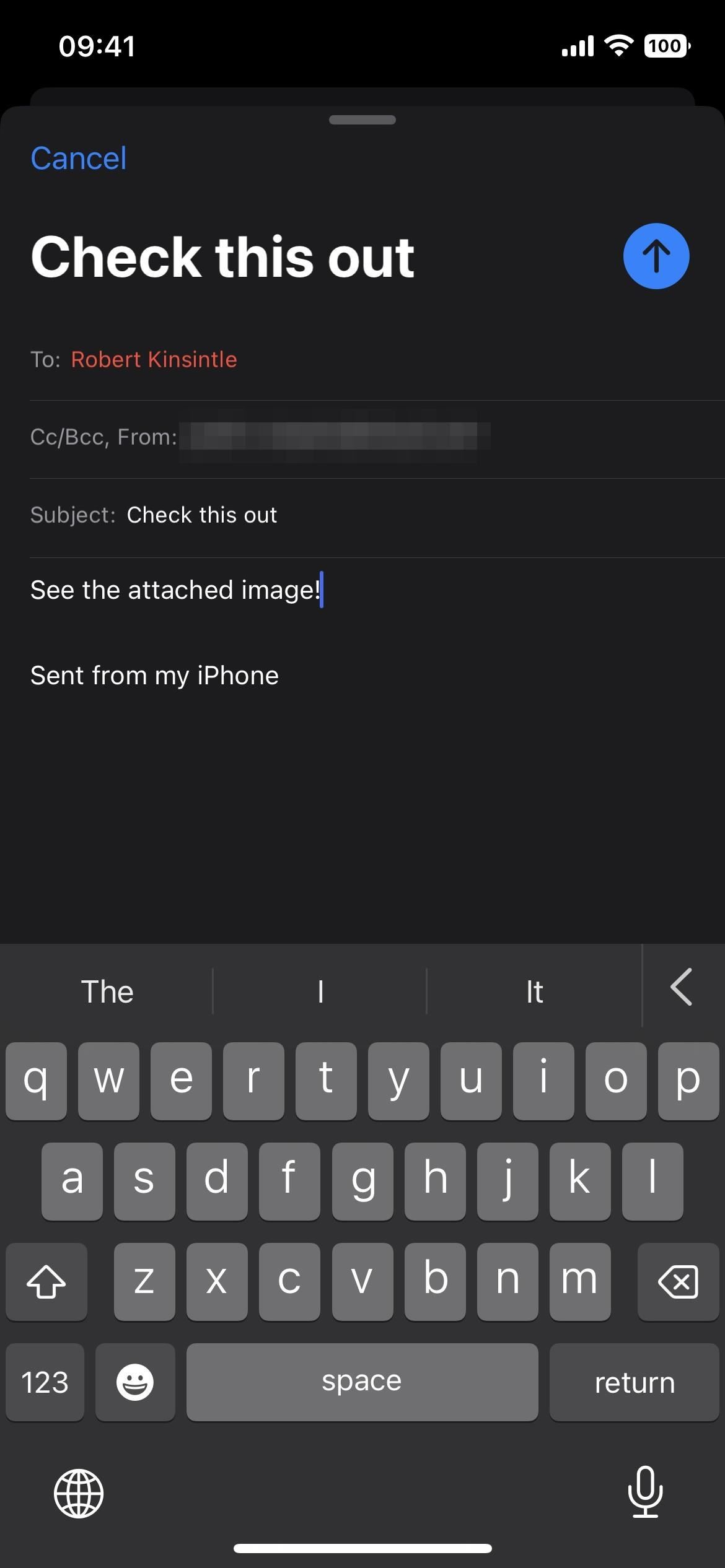Viewport: 725px width, 1568px height.
Task: Insert the suggested word "It"
Action: pyautogui.click(x=534, y=991)
